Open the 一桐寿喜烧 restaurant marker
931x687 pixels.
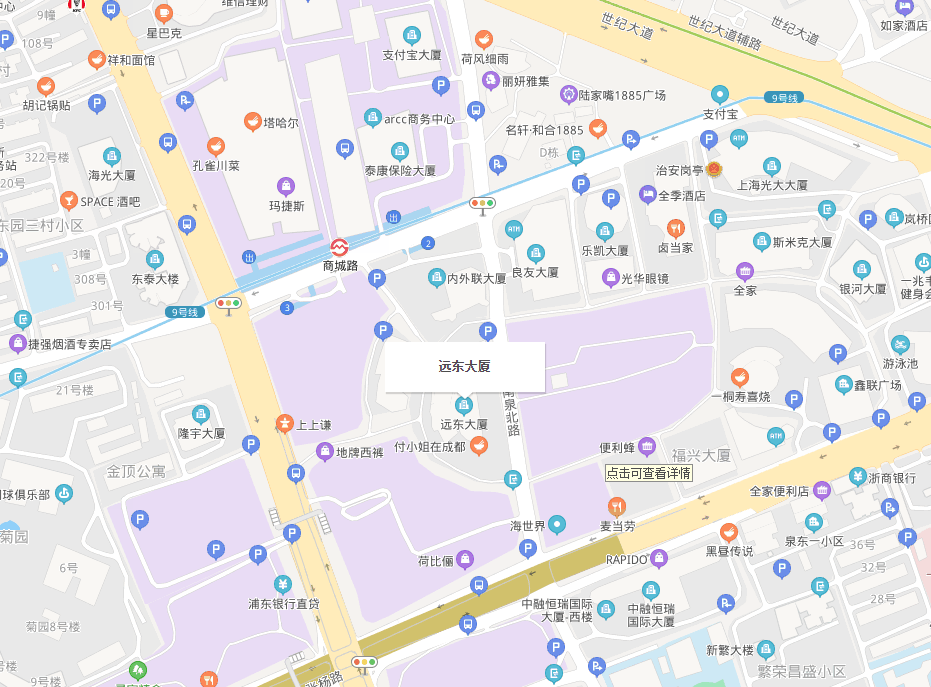[739, 377]
